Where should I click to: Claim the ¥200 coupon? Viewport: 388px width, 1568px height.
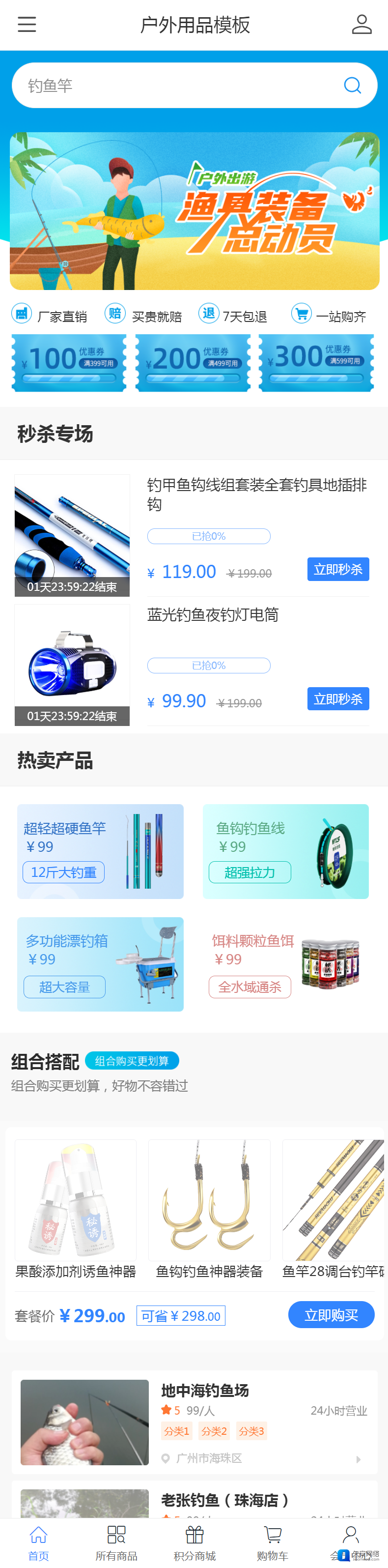(x=193, y=363)
